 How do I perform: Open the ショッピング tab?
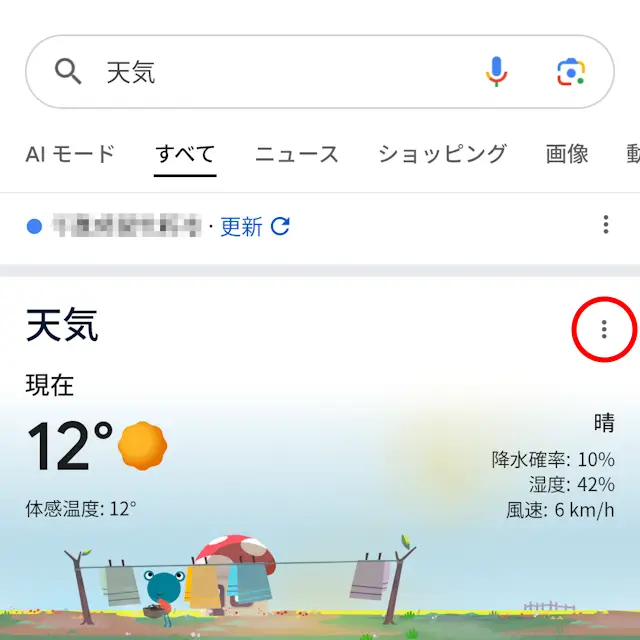tap(442, 154)
